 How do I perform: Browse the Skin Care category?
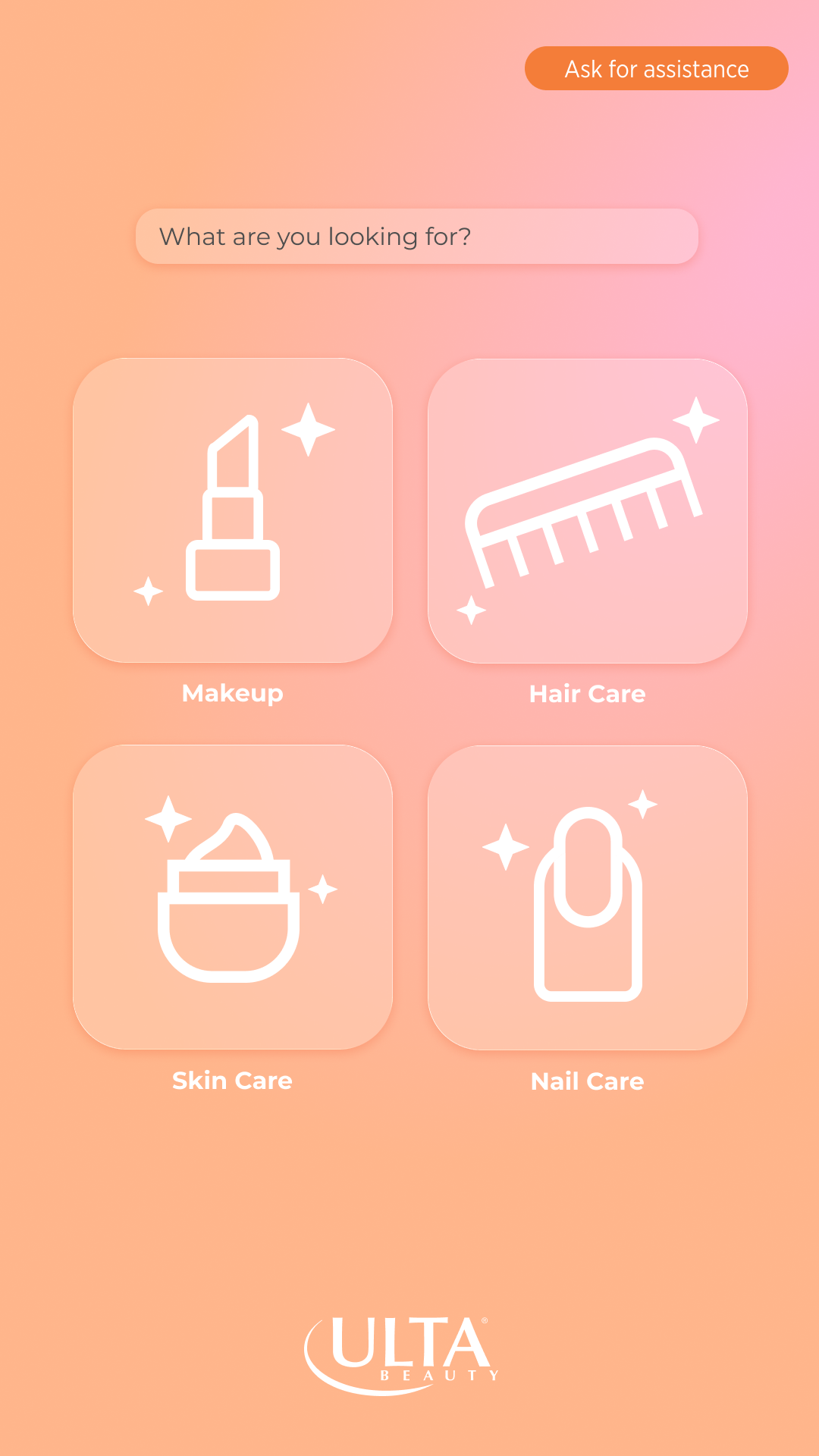pyautogui.click(x=233, y=897)
